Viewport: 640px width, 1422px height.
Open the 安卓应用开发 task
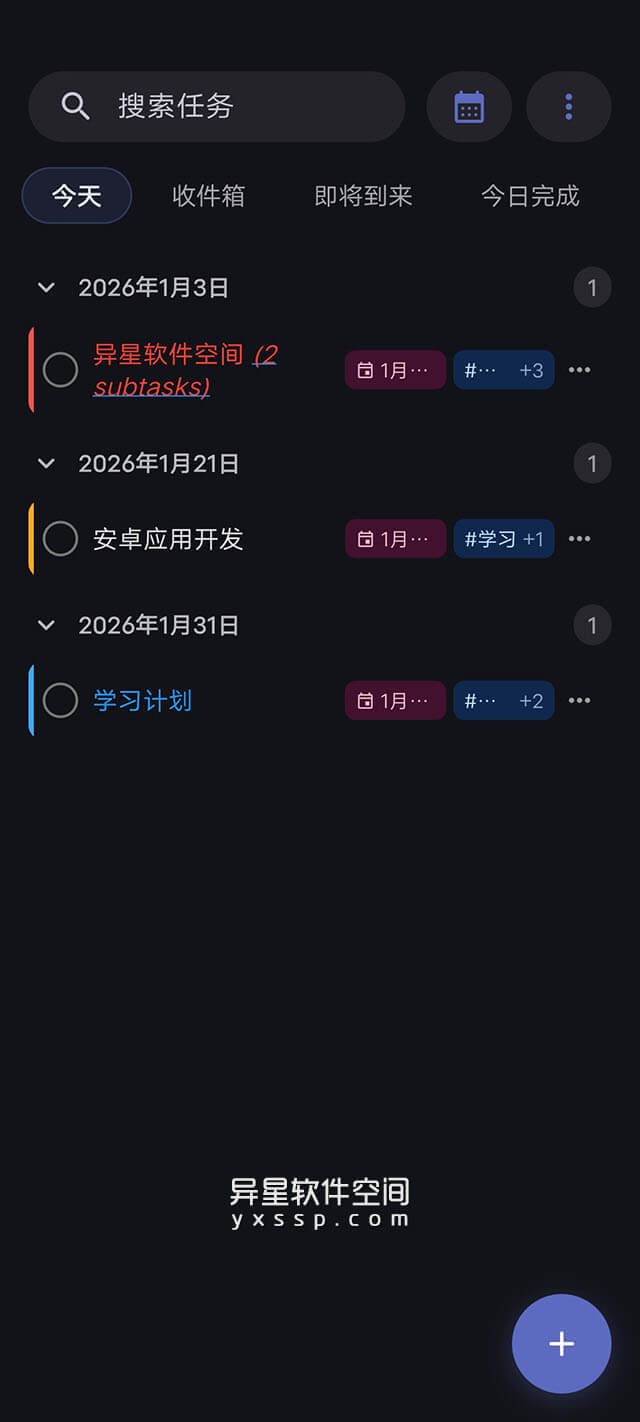coord(168,539)
